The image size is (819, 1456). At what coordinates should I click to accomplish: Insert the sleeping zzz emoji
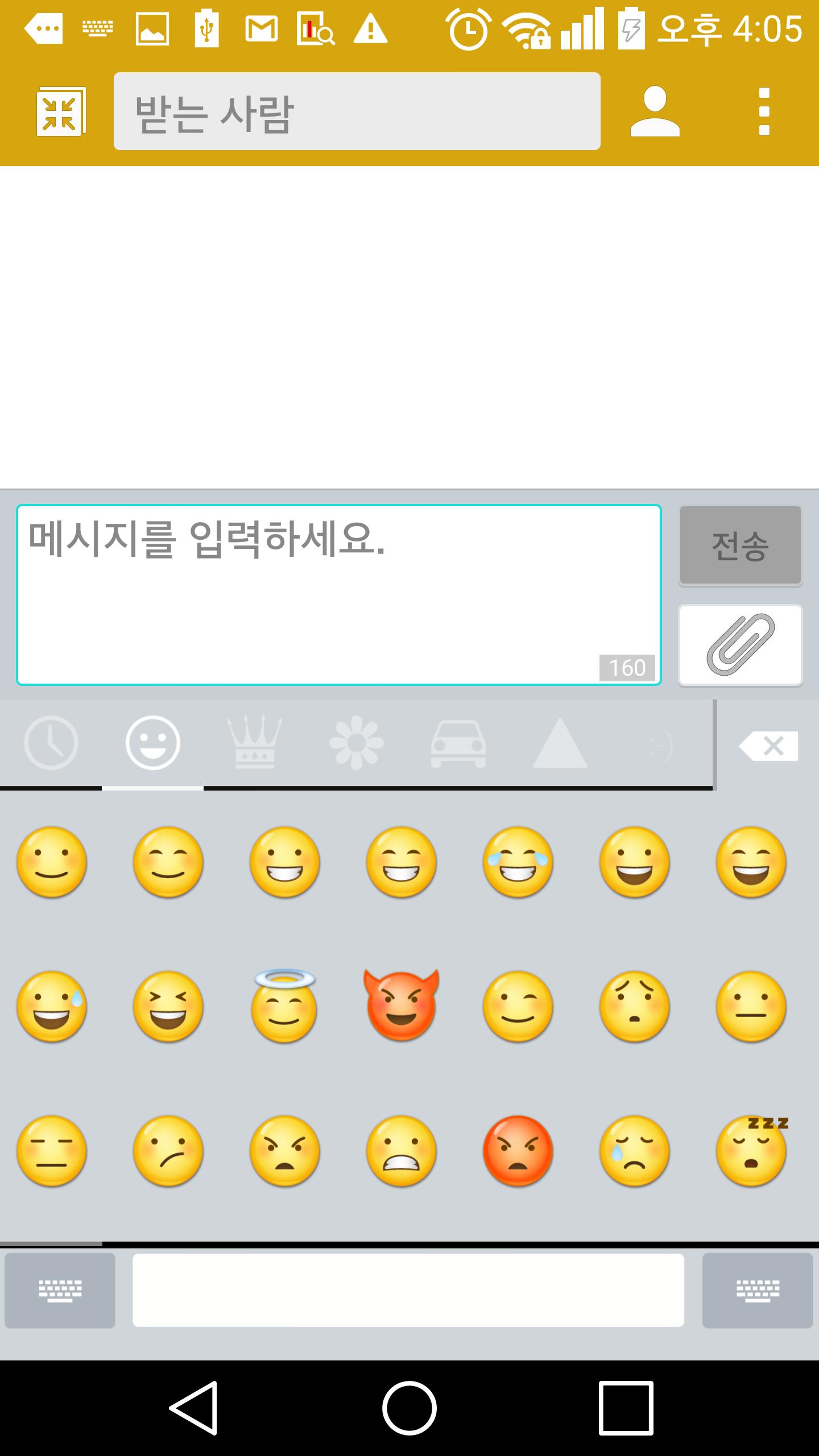click(x=751, y=1151)
